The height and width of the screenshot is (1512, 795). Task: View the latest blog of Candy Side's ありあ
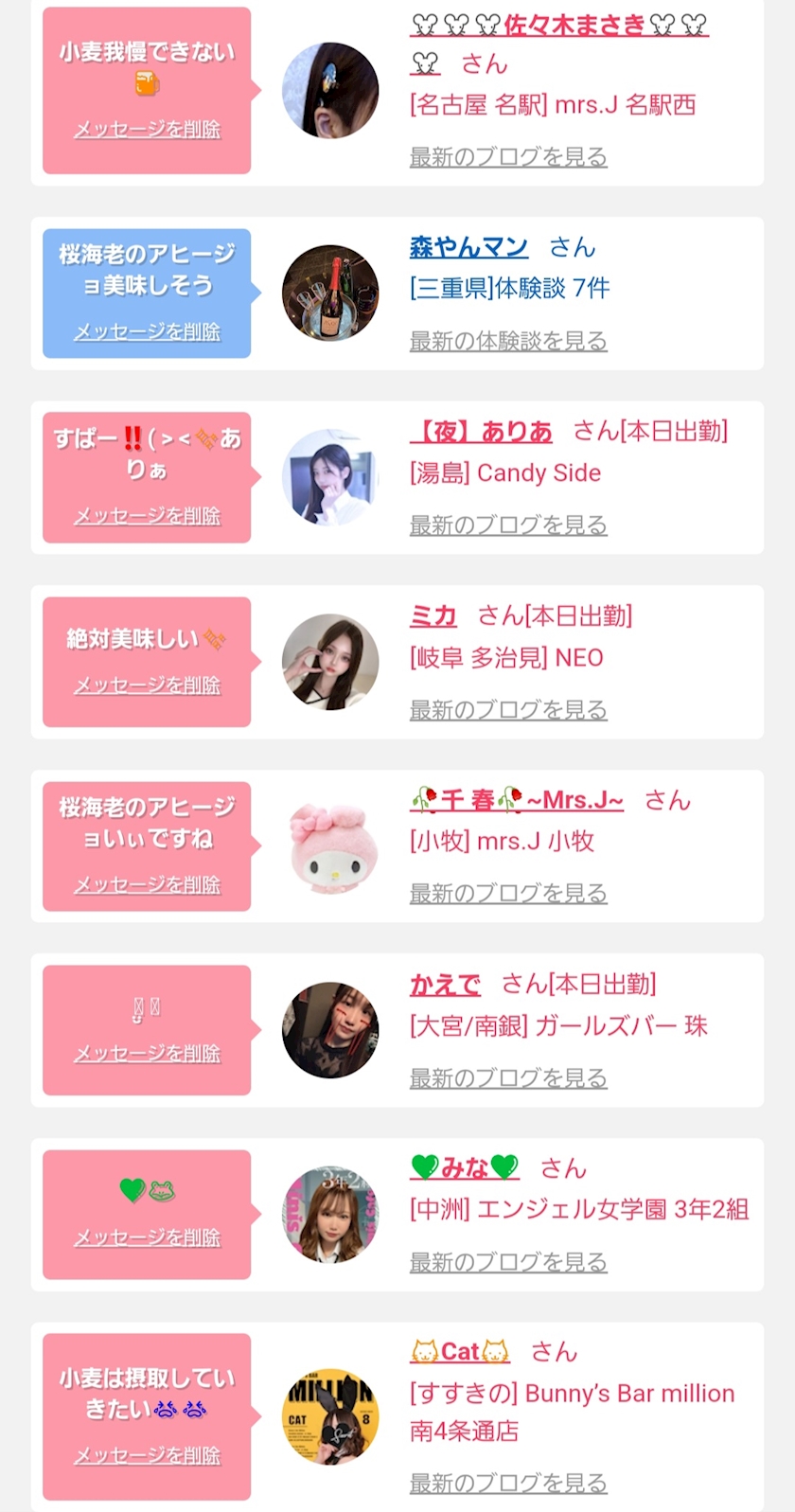(x=508, y=525)
